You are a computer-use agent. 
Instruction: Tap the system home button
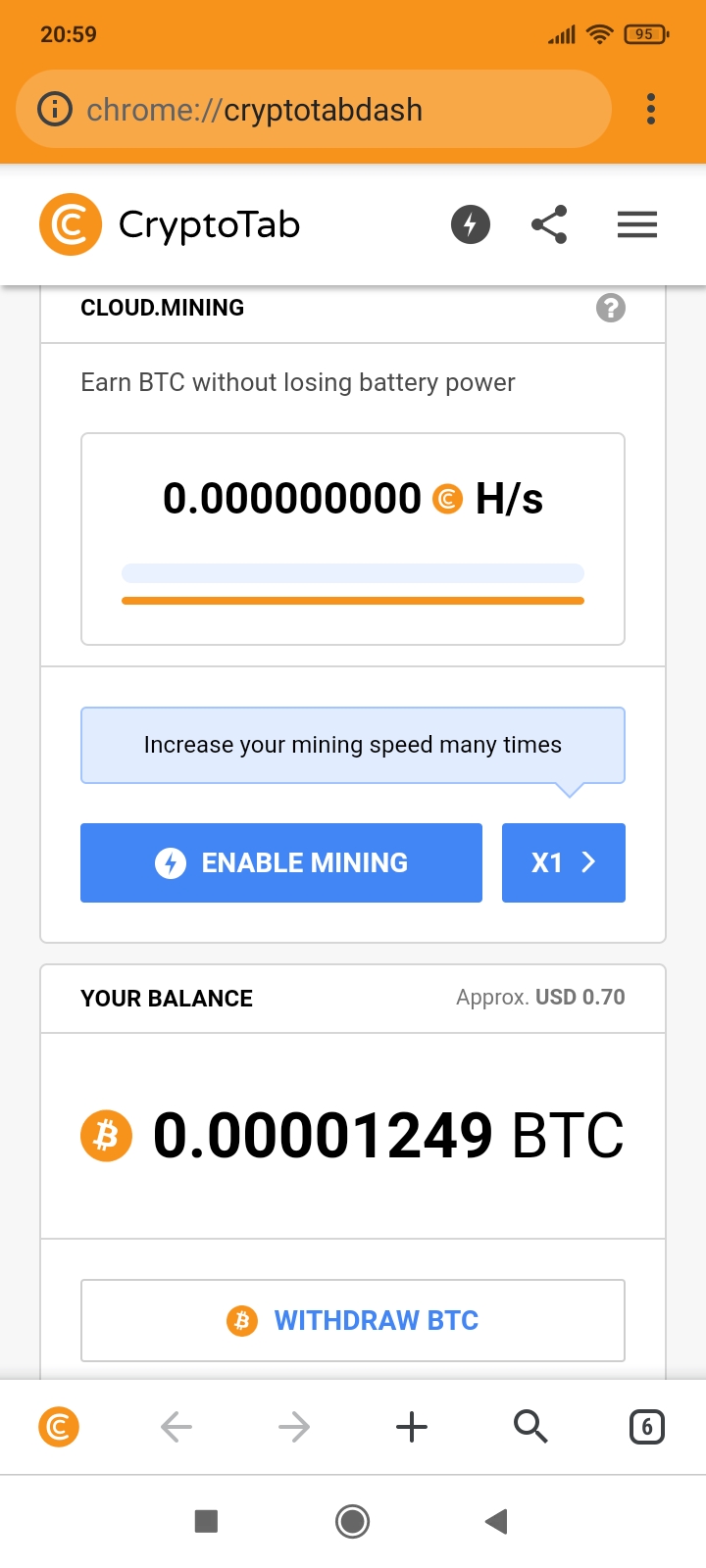click(x=353, y=1521)
